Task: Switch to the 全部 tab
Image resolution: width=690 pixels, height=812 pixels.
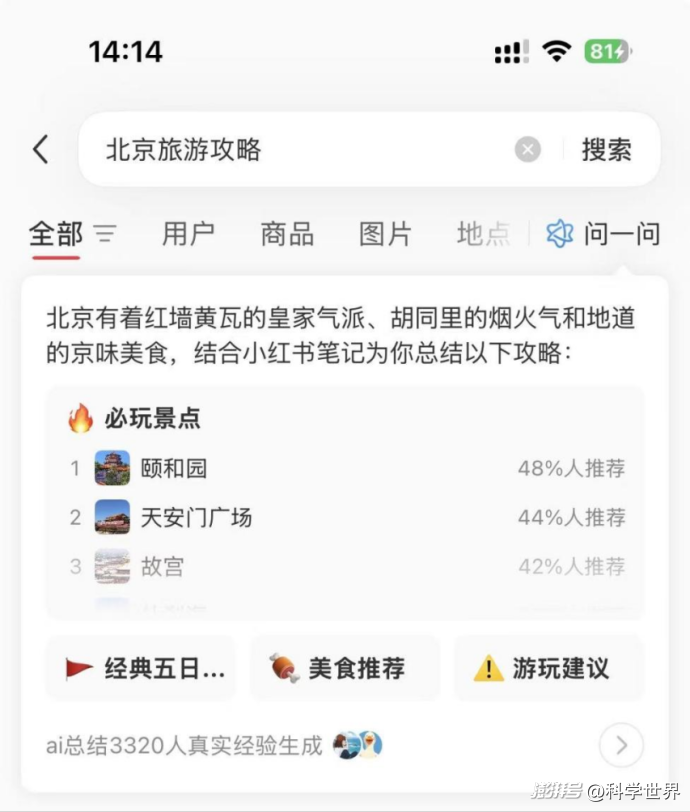Action: click(x=56, y=234)
